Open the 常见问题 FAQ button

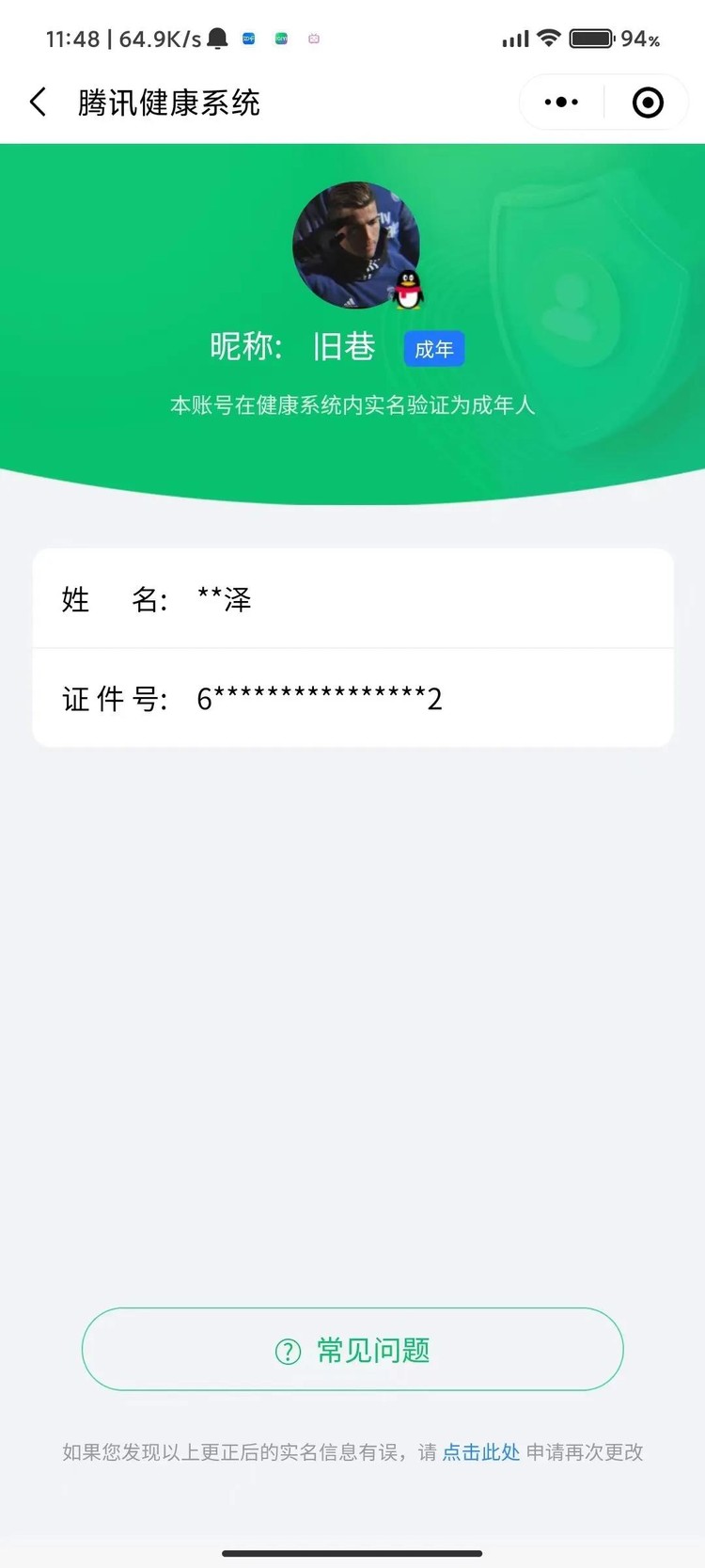click(352, 1350)
